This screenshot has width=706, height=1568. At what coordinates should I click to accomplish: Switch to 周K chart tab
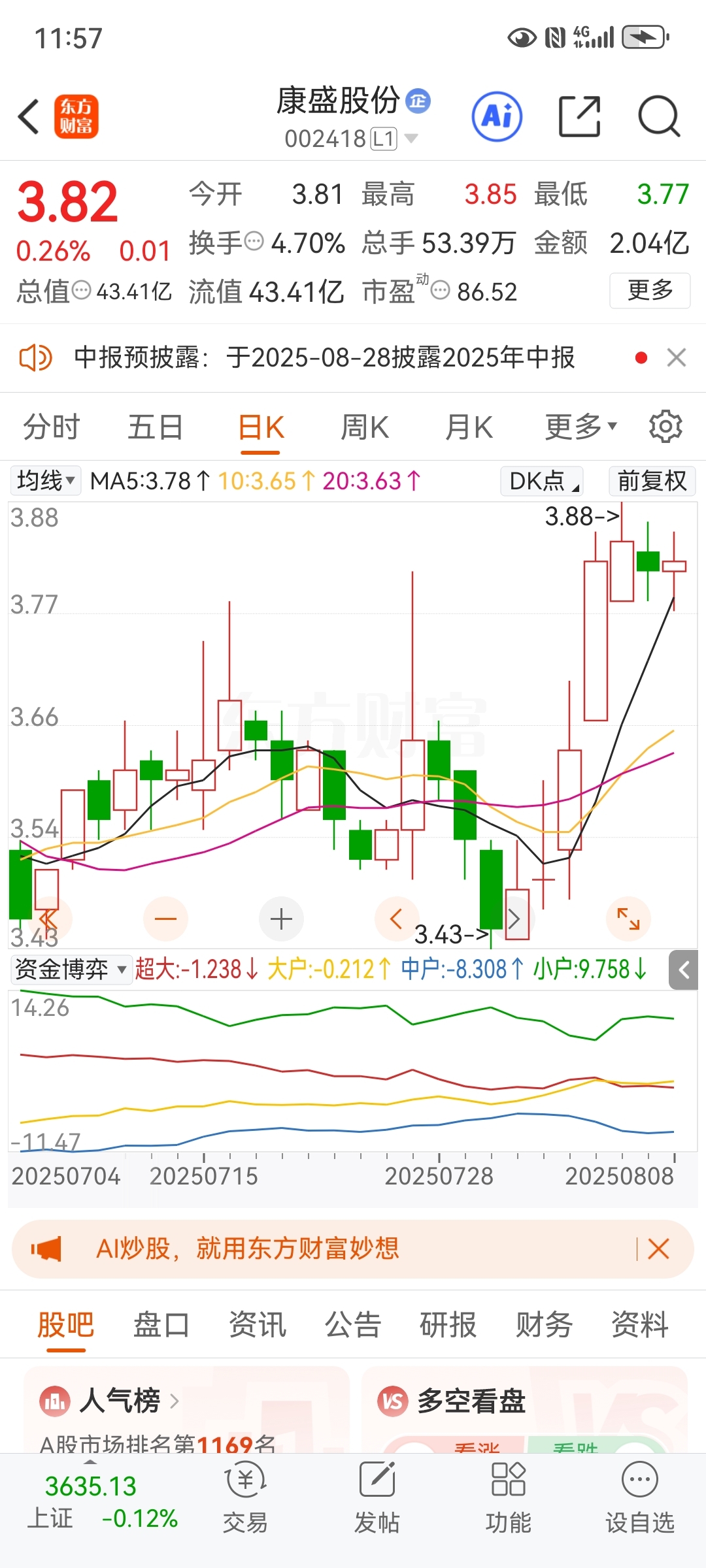point(365,428)
